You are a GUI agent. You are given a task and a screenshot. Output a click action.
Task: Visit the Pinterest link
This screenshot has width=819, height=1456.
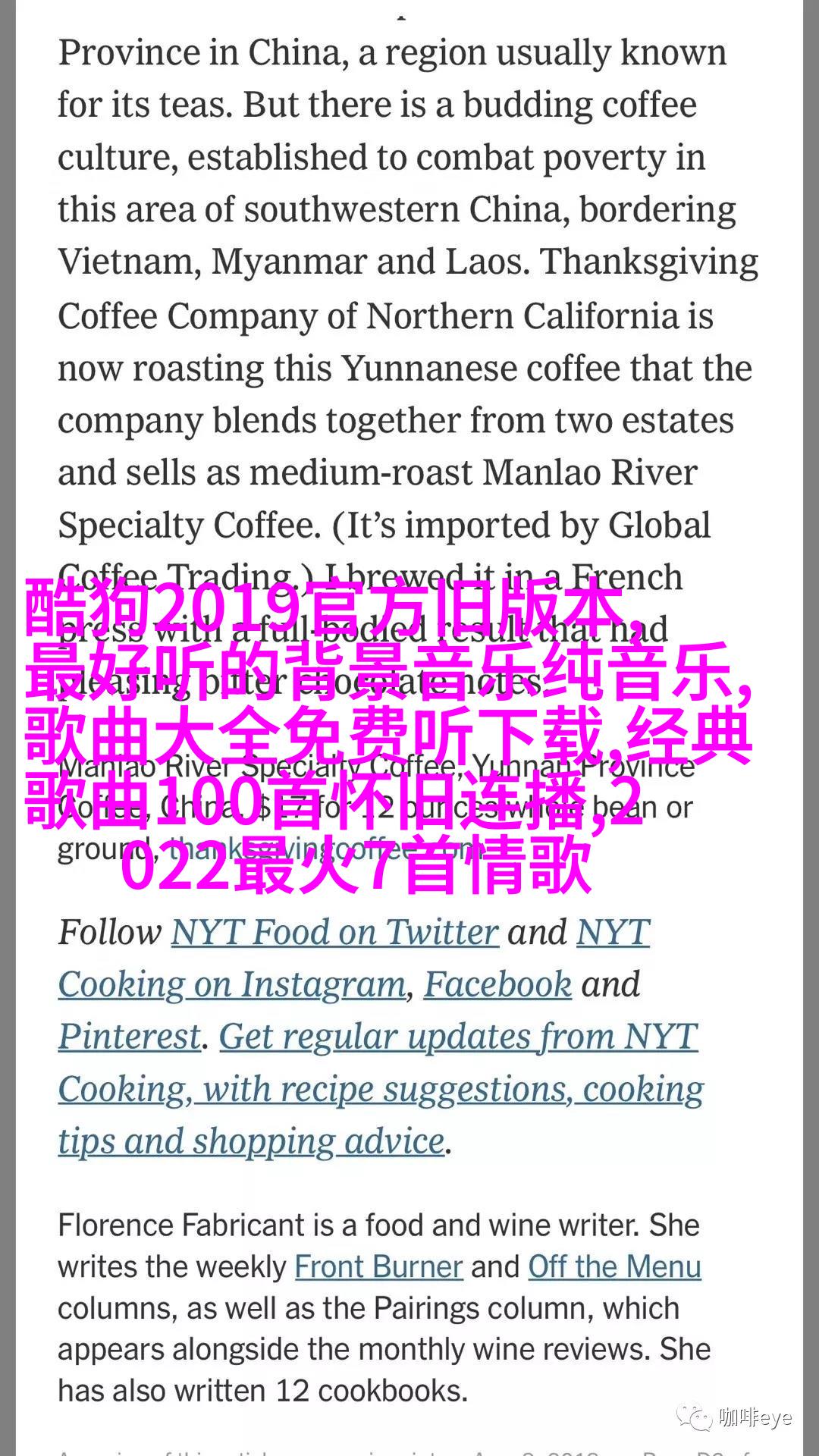click(130, 1037)
